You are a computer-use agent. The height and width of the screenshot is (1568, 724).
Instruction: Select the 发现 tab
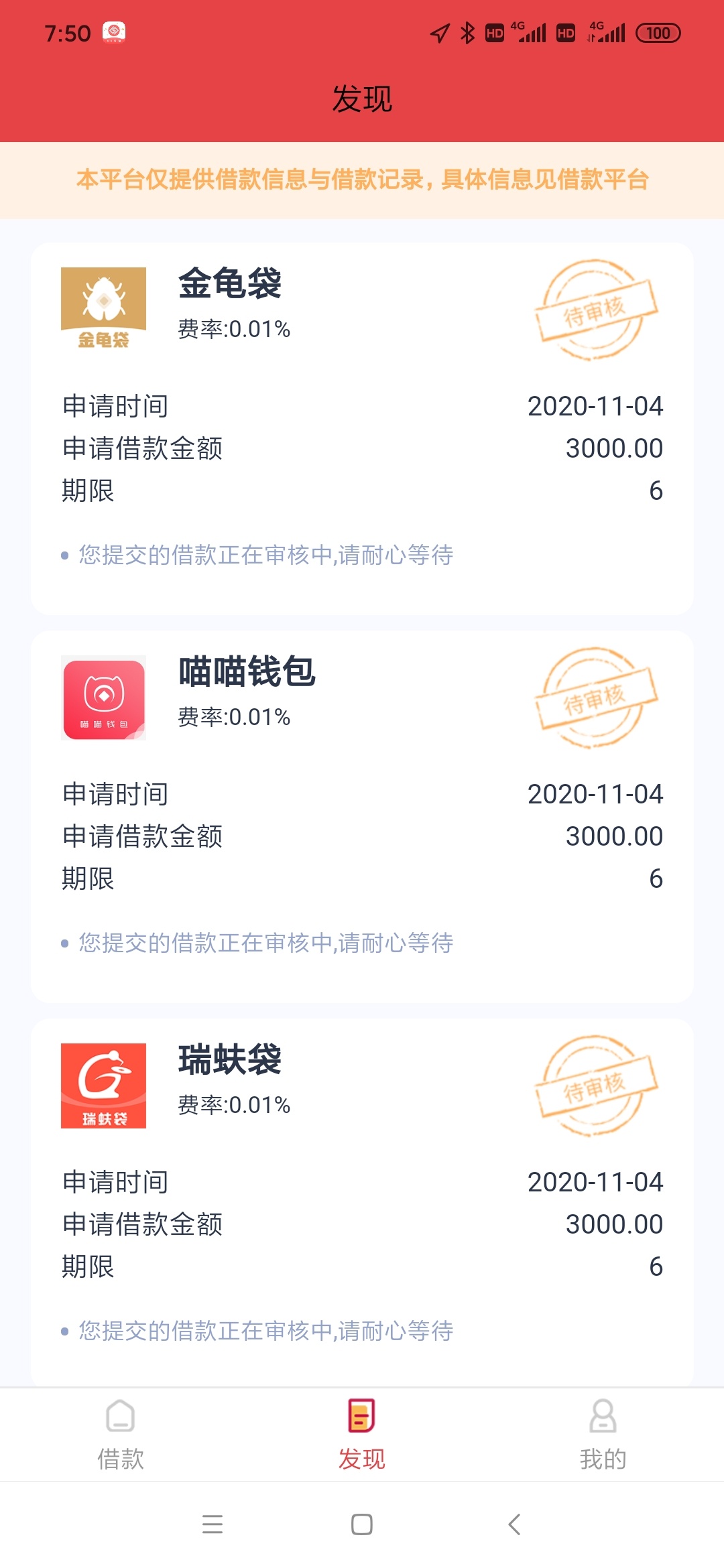(362, 1435)
